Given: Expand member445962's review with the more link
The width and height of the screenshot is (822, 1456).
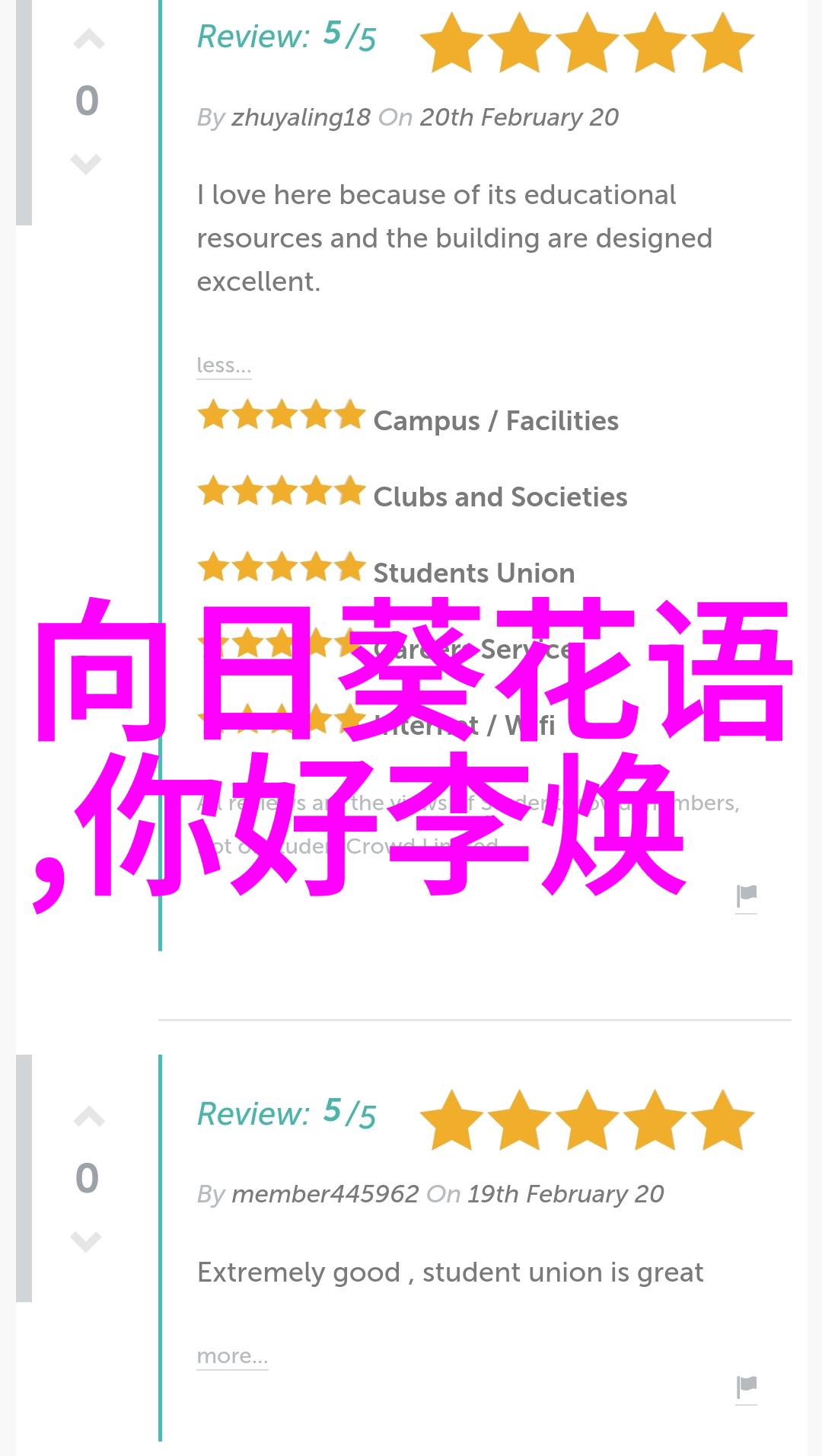Looking at the screenshot, I should tap(232, 1356).
